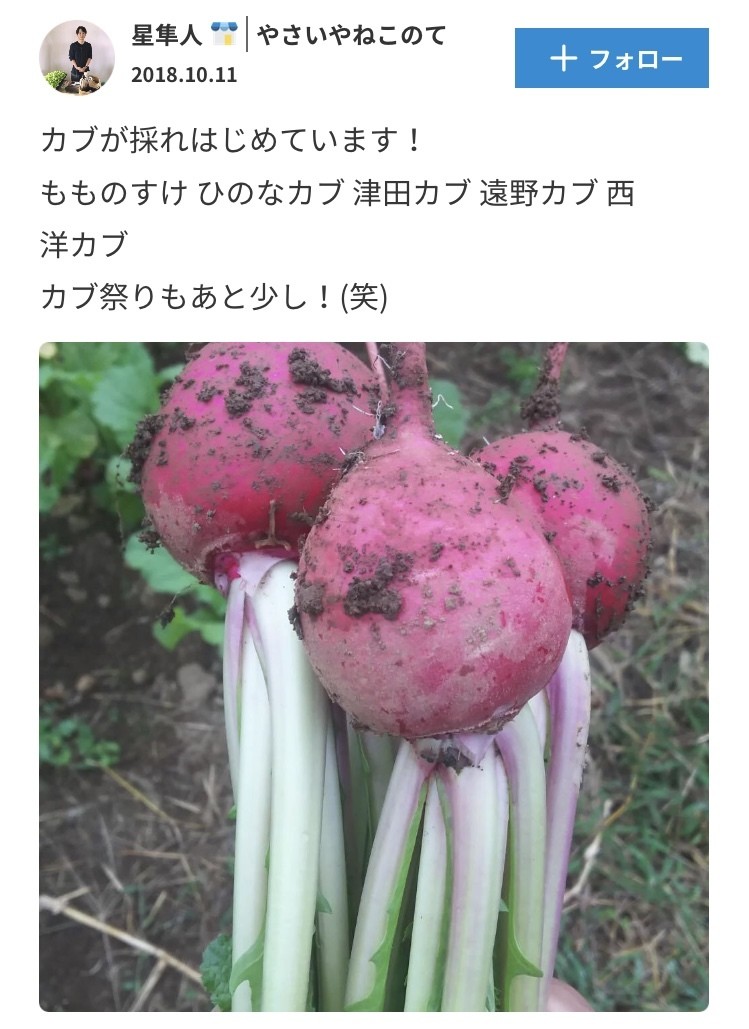The image size is (749, 1029).
Task: Open the turnip photo in the post
Action: coord(374,677)
